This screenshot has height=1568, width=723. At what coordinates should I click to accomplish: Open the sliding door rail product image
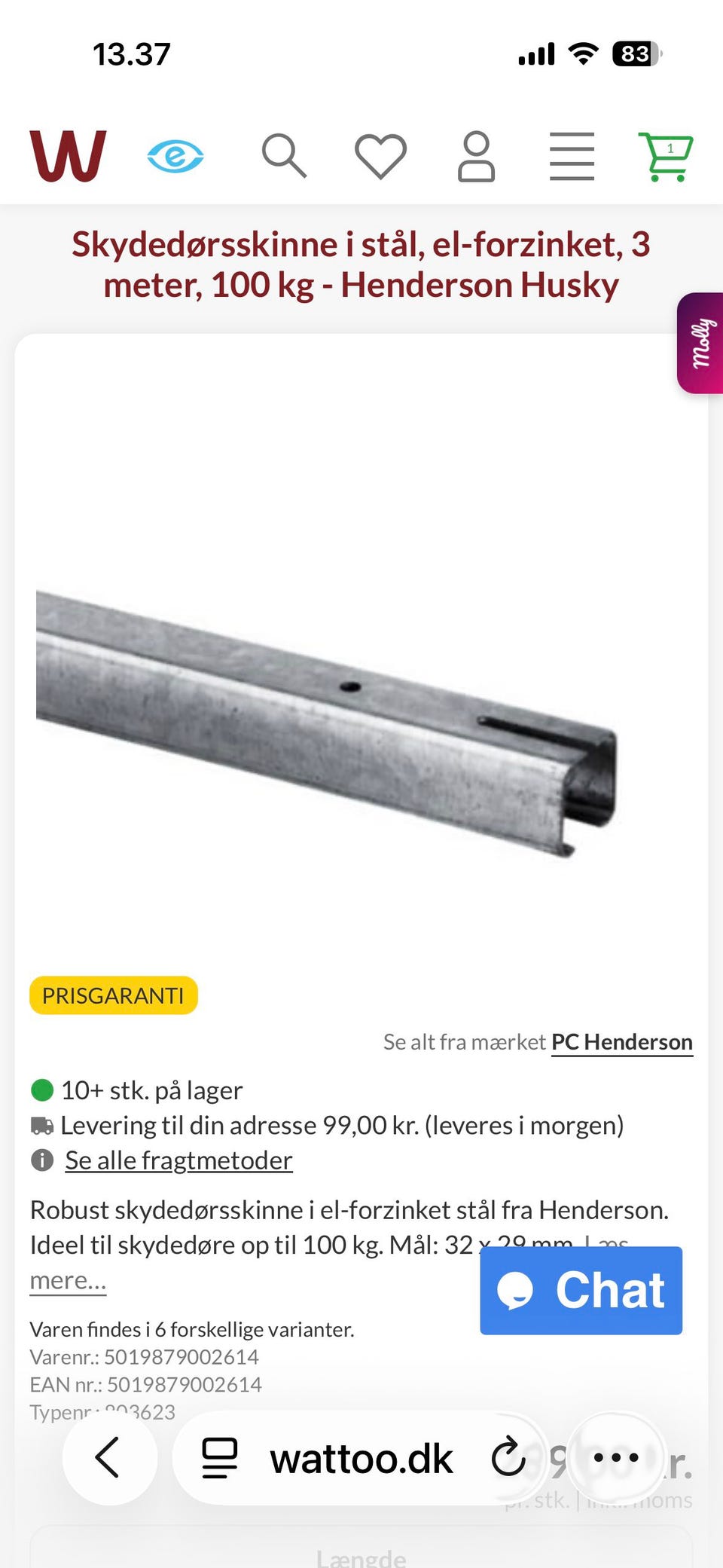pyautogui.click(x=326, y=724)
